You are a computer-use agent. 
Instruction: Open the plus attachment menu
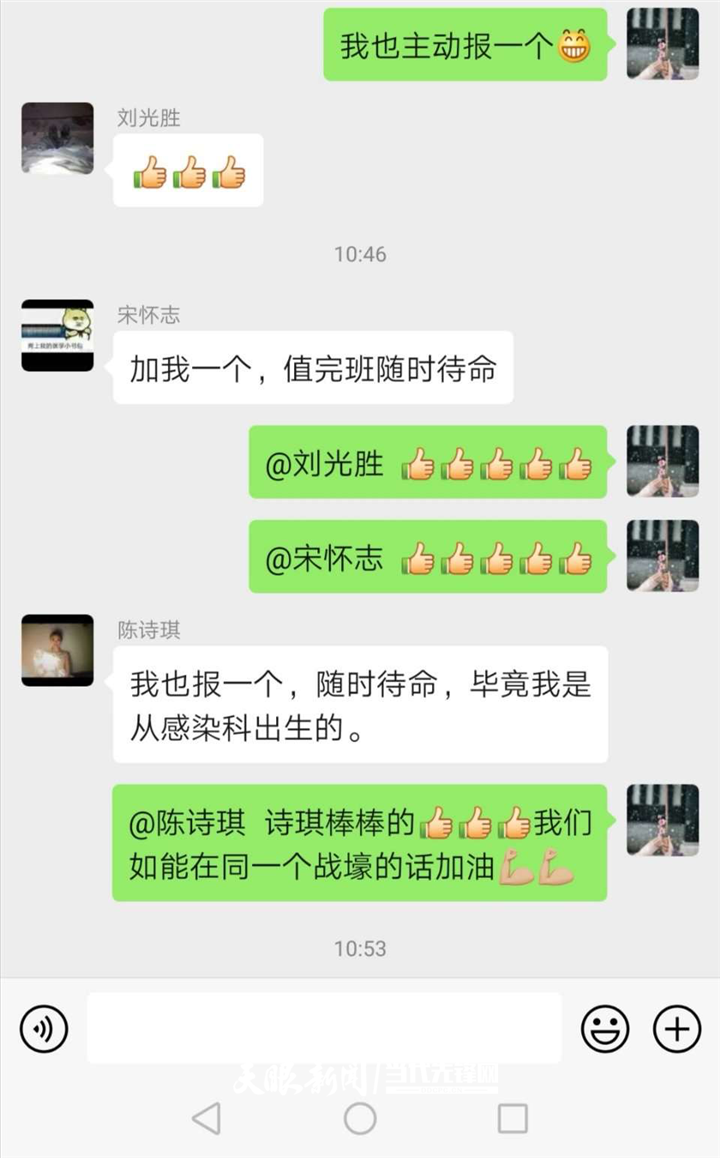(677, 1028)
